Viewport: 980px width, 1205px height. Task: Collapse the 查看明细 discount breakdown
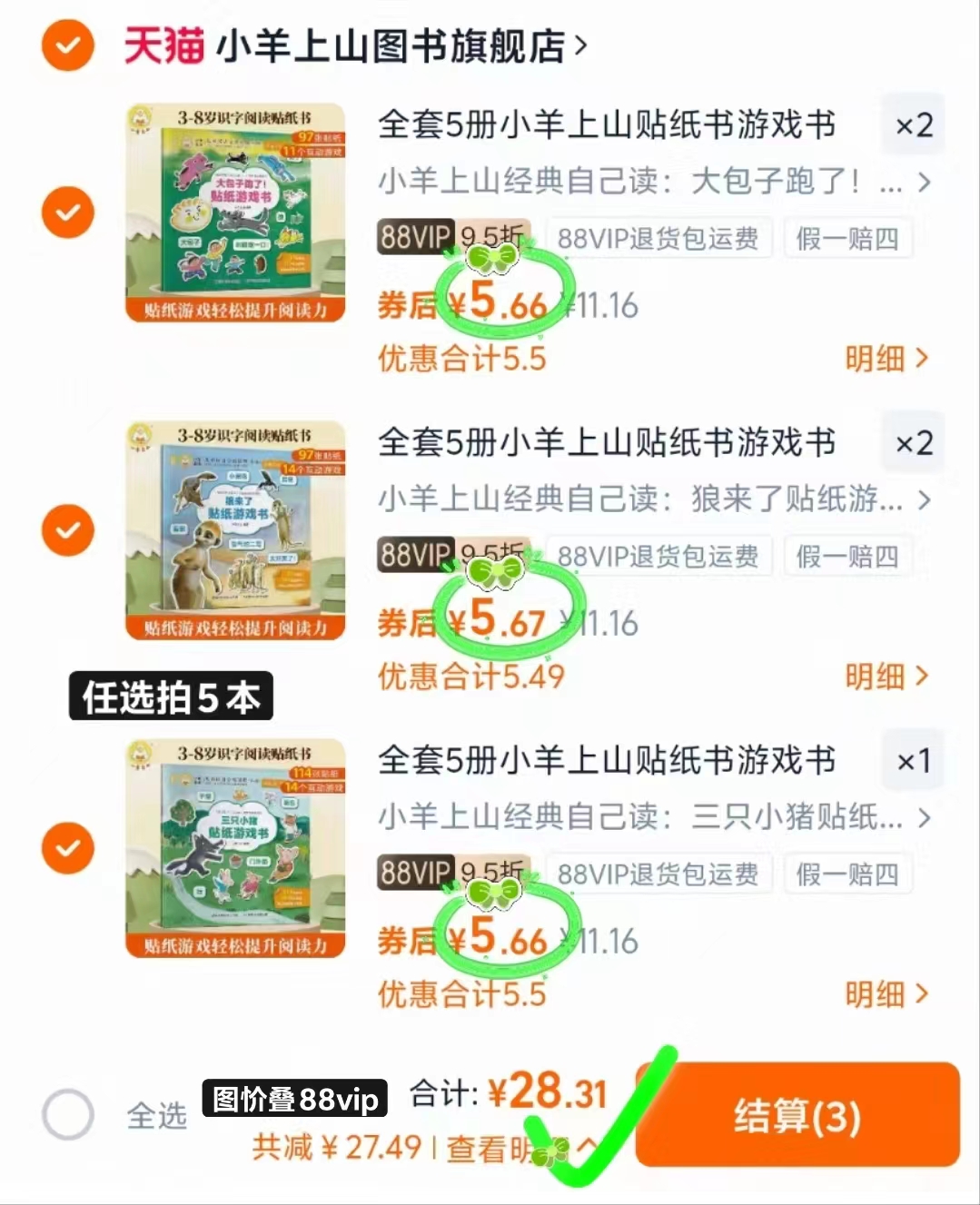[509, 1149]
